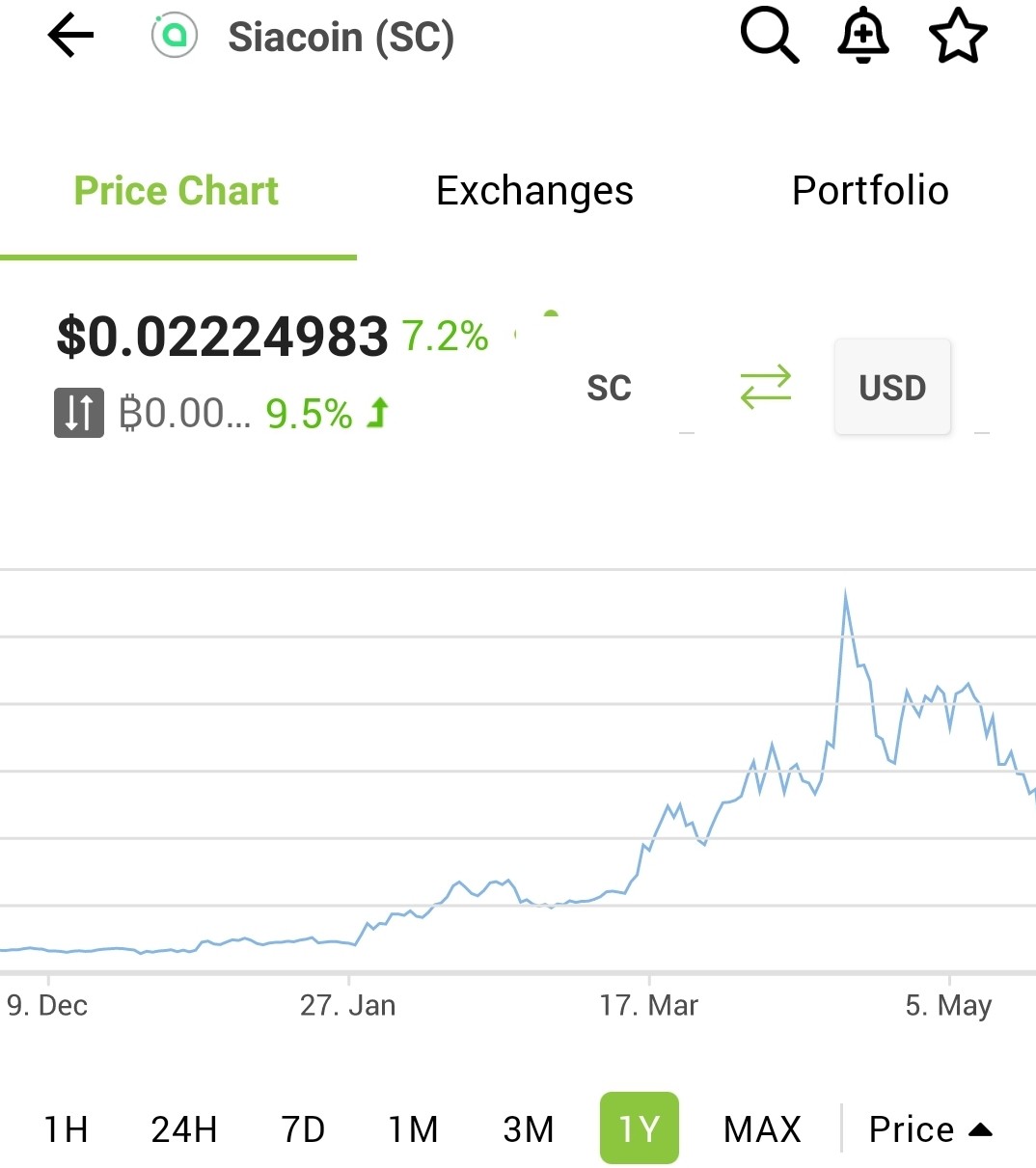
Task: Switch to the Exchanges tab
Action: (x=534, y=191)
